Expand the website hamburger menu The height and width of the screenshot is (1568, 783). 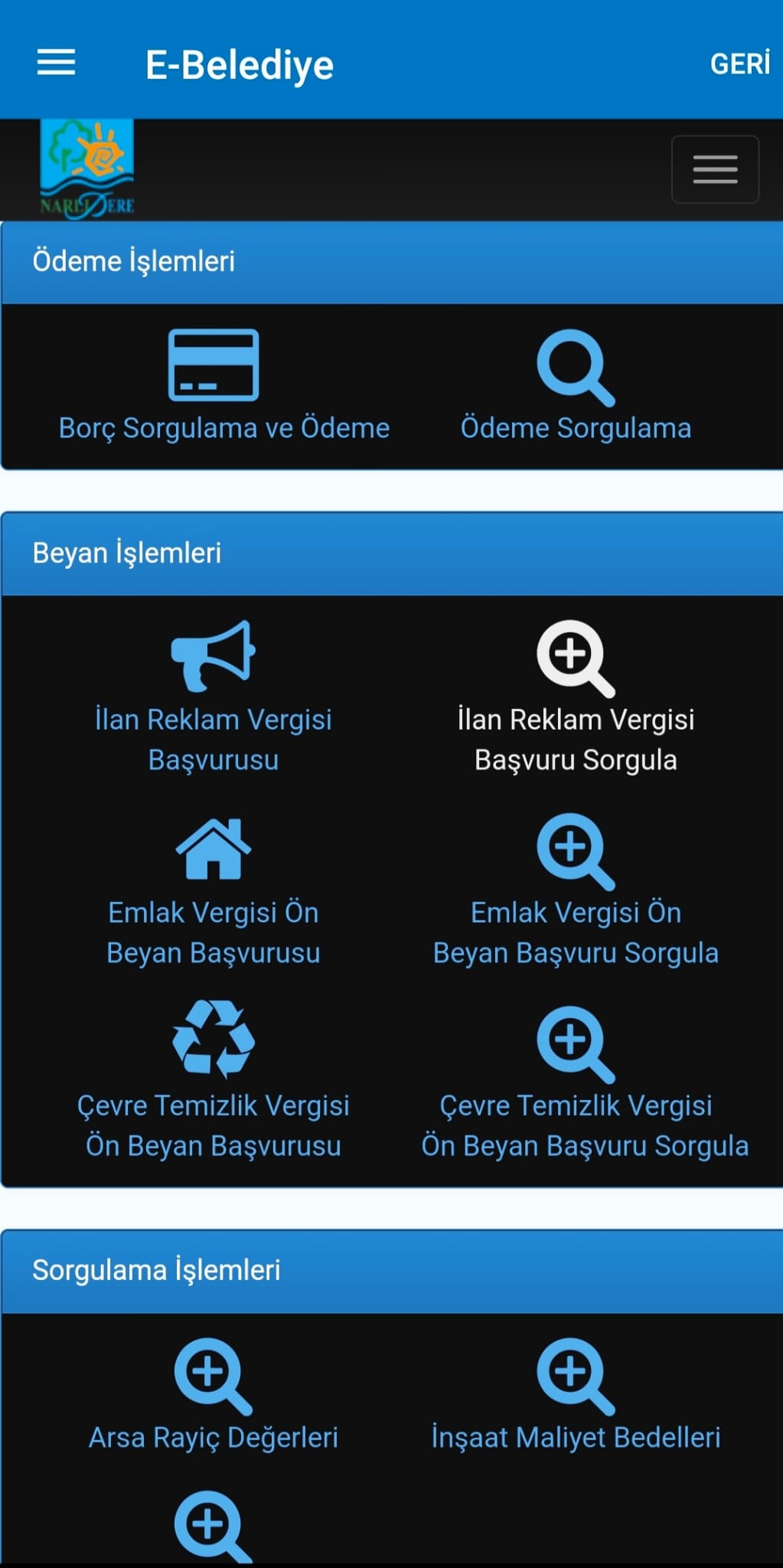pyautogui.click(x=715, y=169)
